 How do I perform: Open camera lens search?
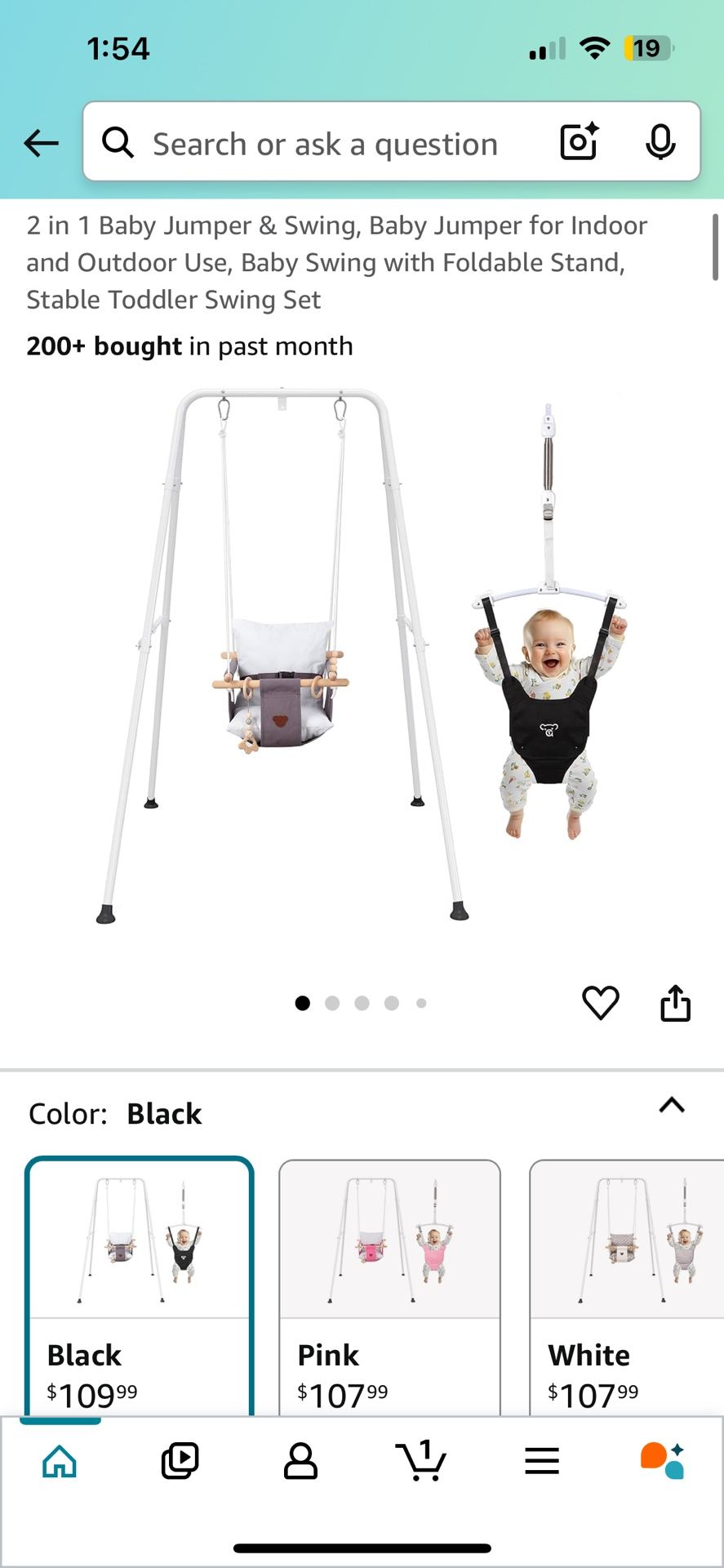click(579, 142)
